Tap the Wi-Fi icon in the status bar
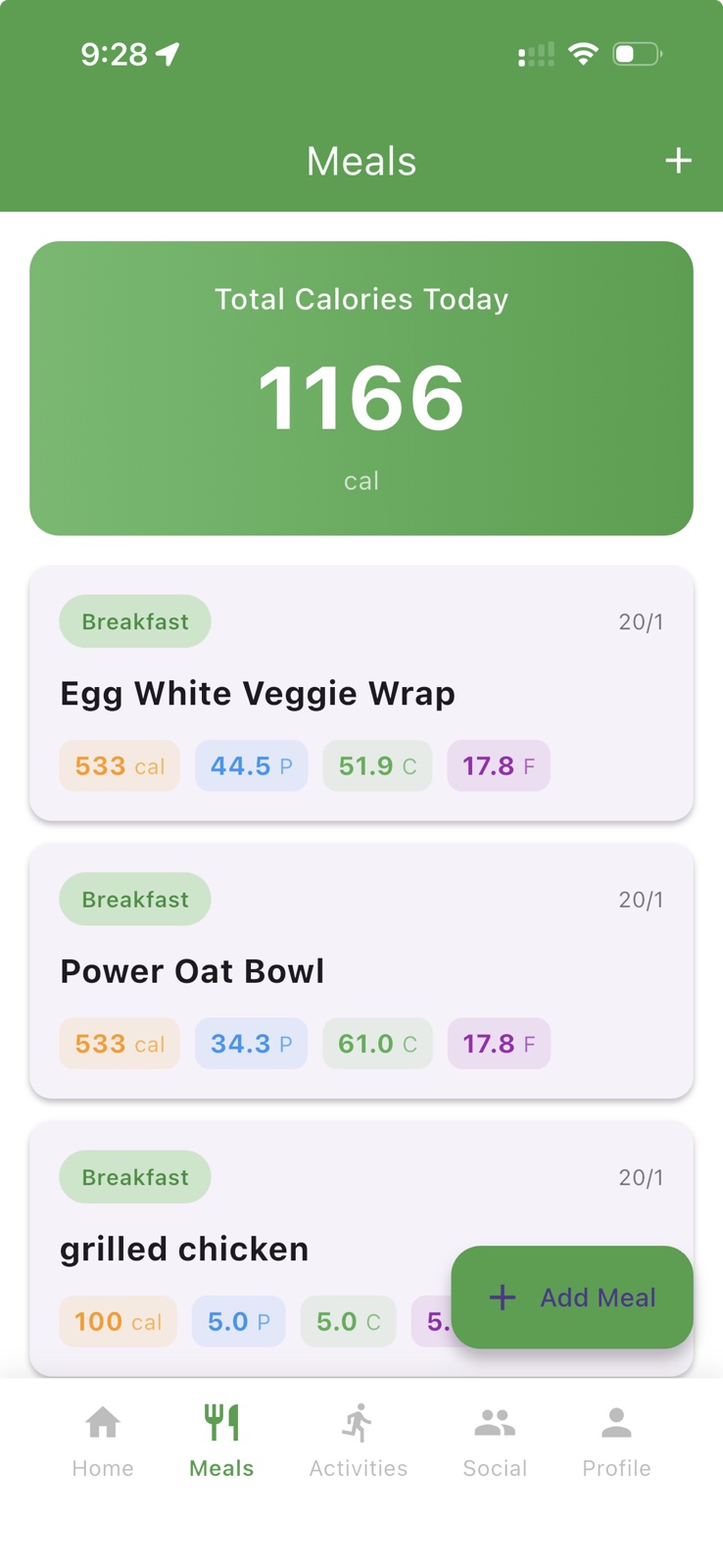 [583, 55]
